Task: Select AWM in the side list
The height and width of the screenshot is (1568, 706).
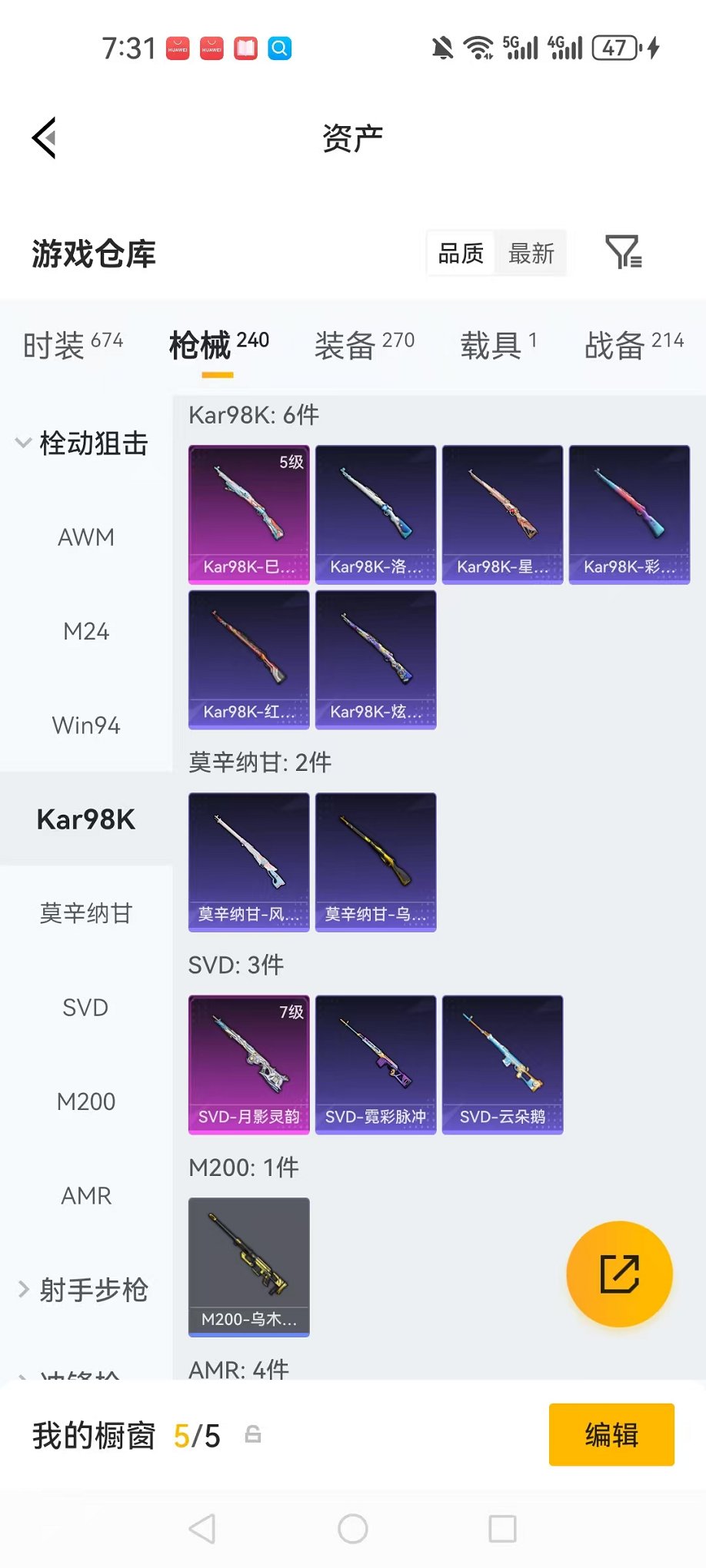Action: (86, 537)
